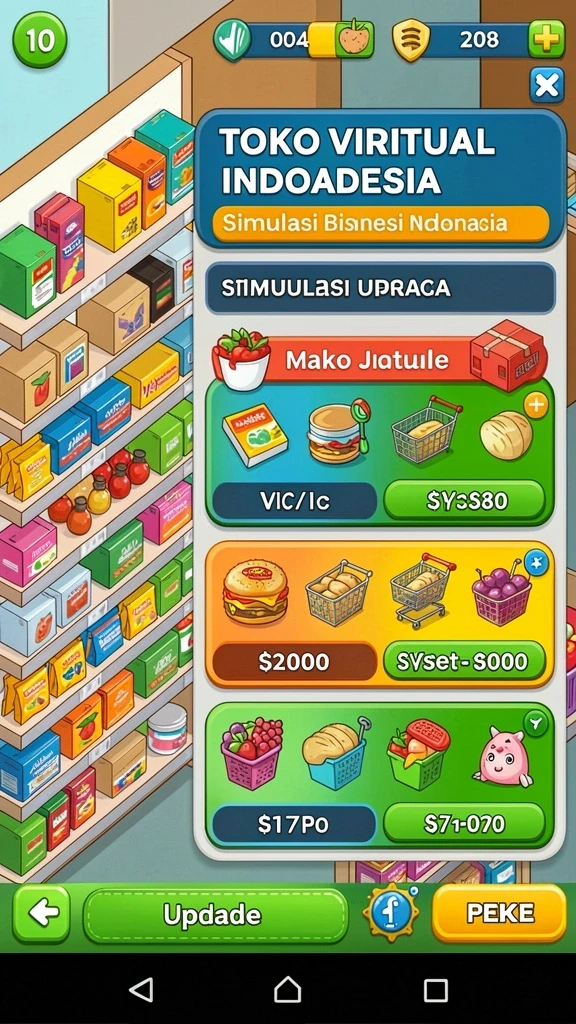This screenshot has height=1024, width=576.
Task: Open recent apps from the navigation bar
Action: pyautogui.click(x=436, y=989)
